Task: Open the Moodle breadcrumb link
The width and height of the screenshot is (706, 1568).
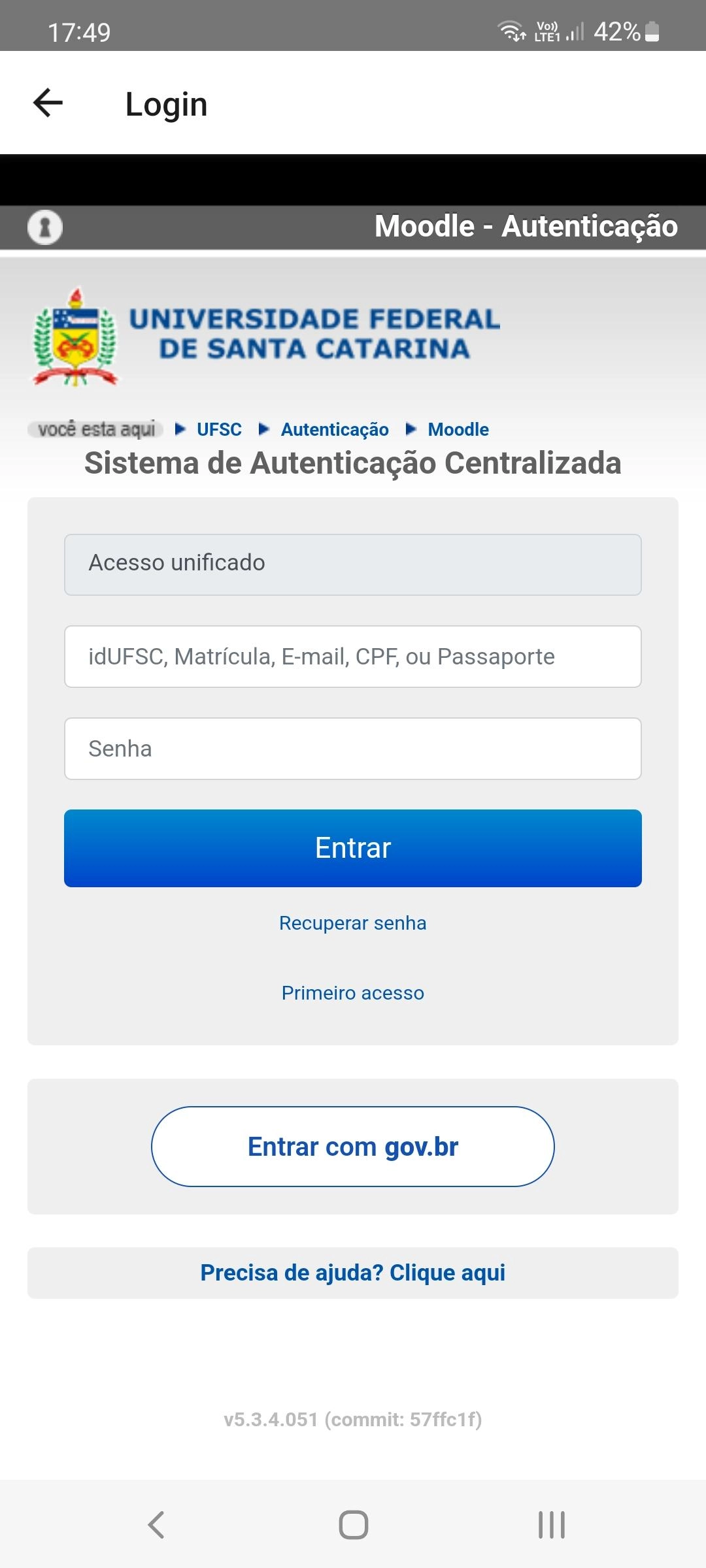Action: (458, 429)
